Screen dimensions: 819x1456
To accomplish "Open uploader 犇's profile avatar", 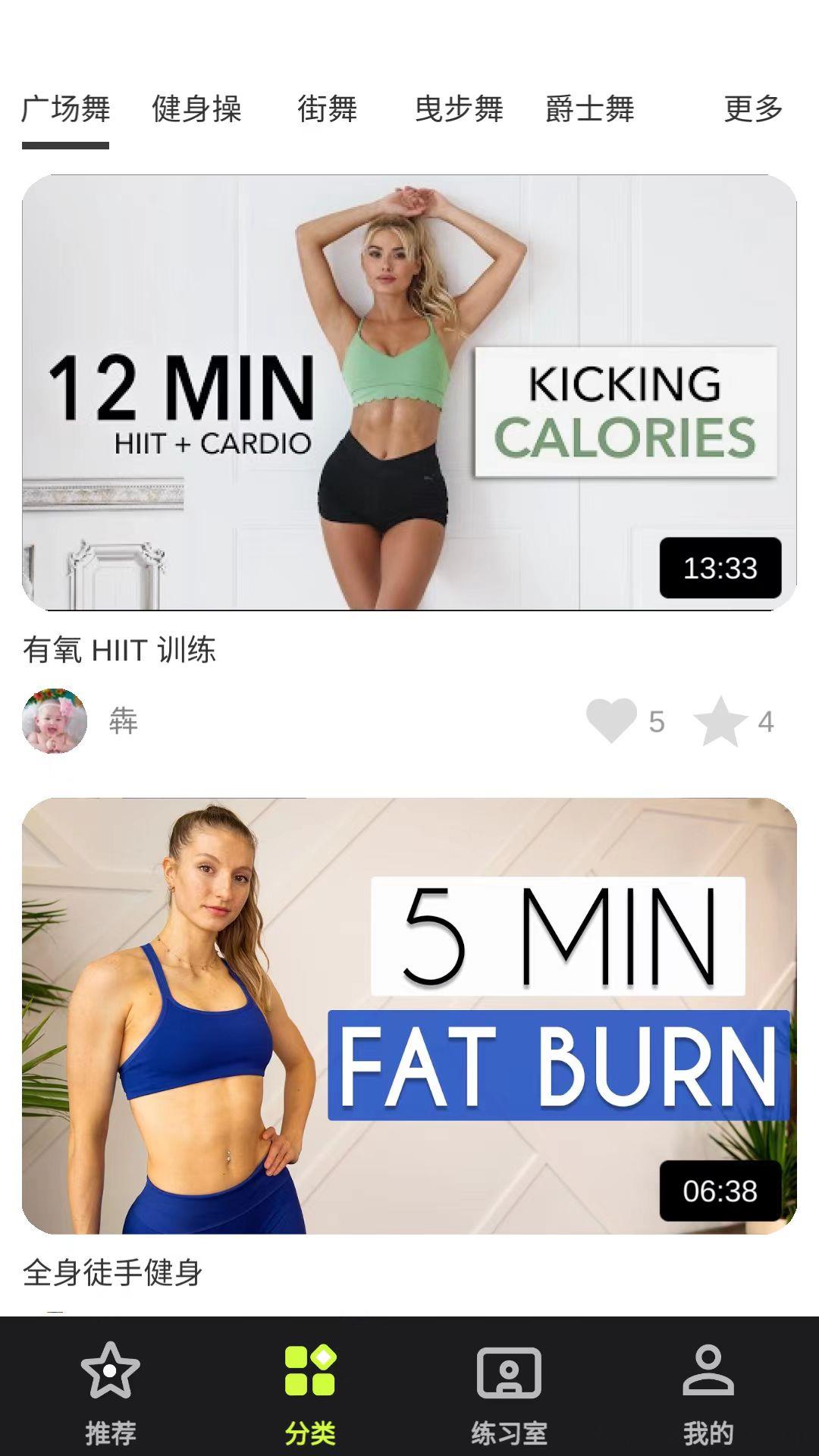I will [x=55, y=721].
